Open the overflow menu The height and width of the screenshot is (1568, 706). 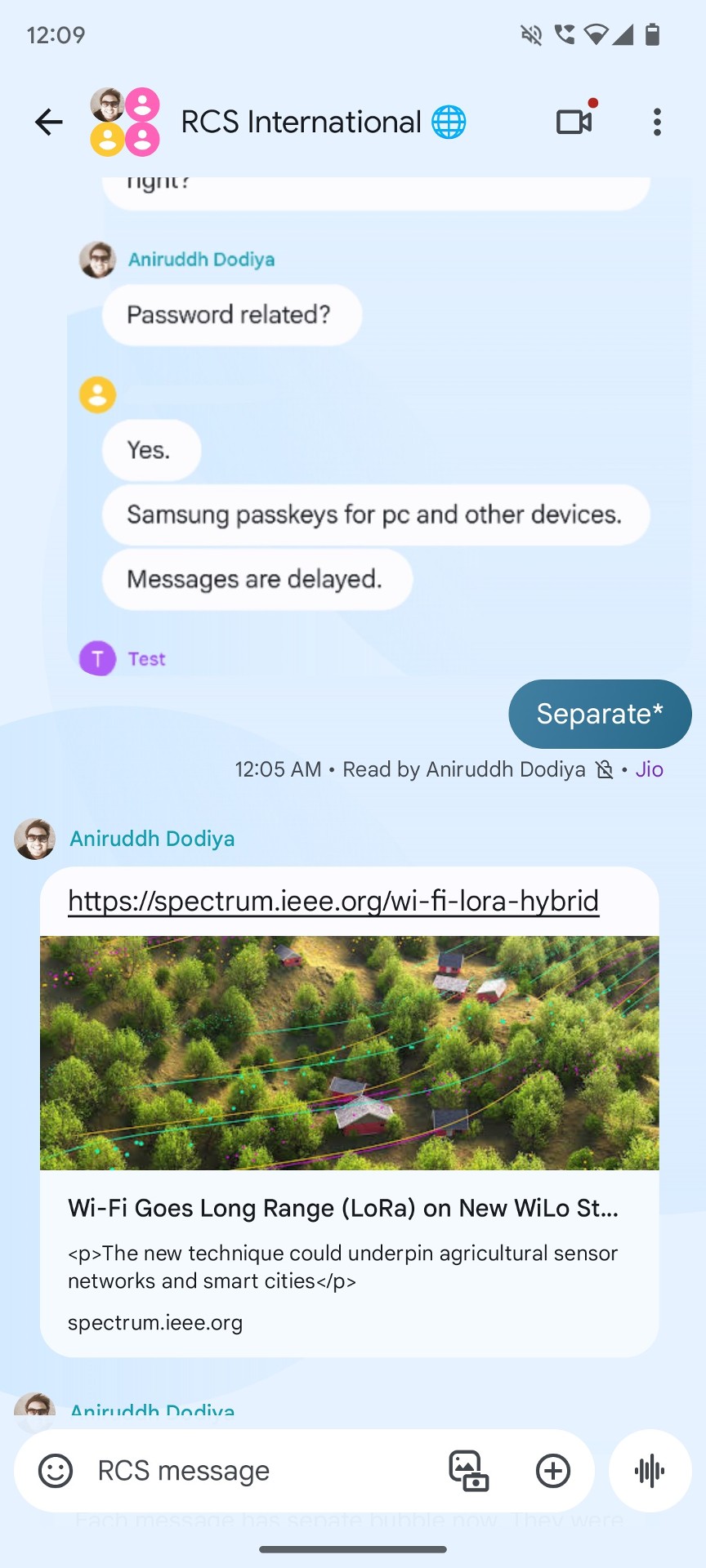click(657, 122)
